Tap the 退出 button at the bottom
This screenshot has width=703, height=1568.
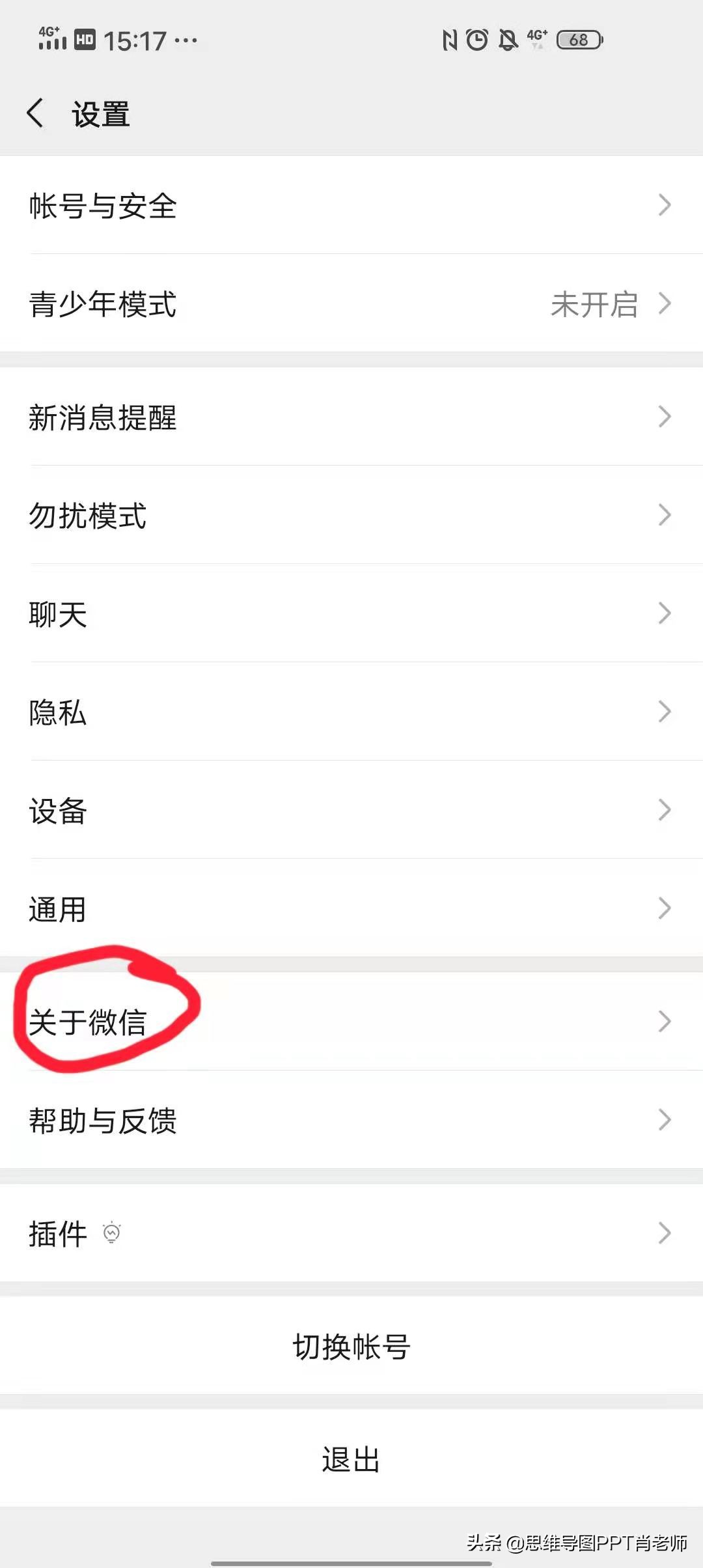click(350, 1459)
